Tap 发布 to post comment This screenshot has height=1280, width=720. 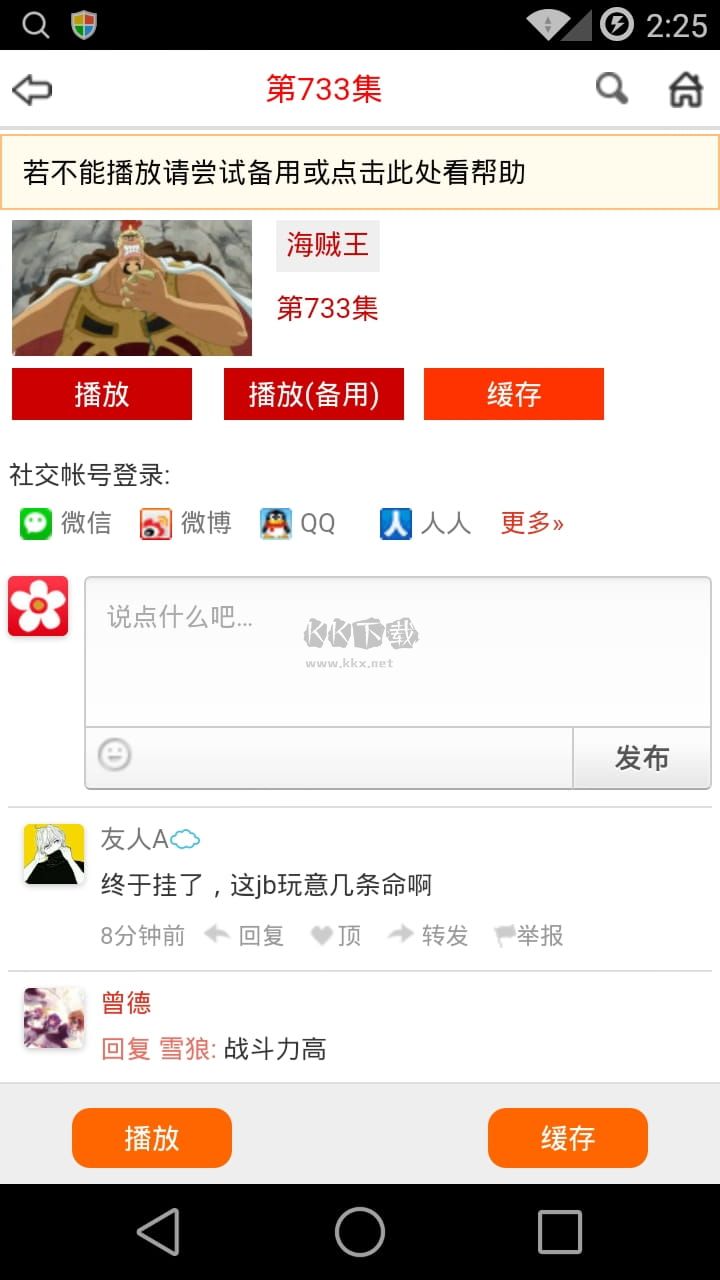642,758
